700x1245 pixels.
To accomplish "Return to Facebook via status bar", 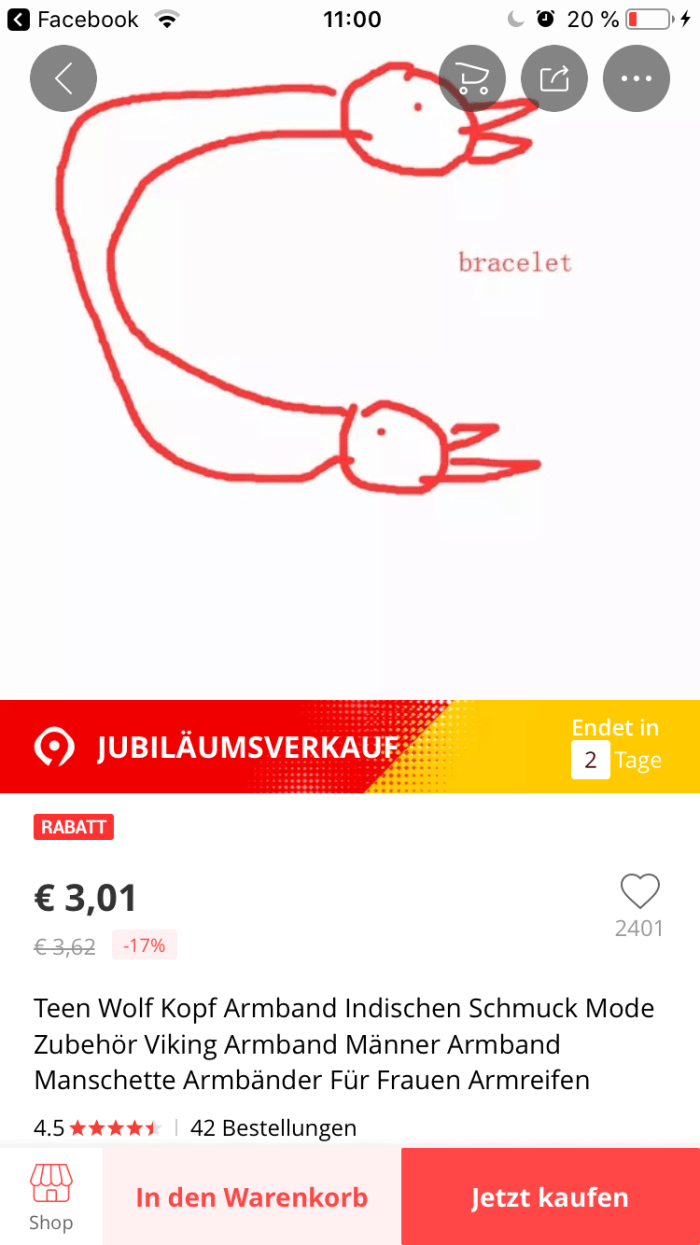I will 74,19.
